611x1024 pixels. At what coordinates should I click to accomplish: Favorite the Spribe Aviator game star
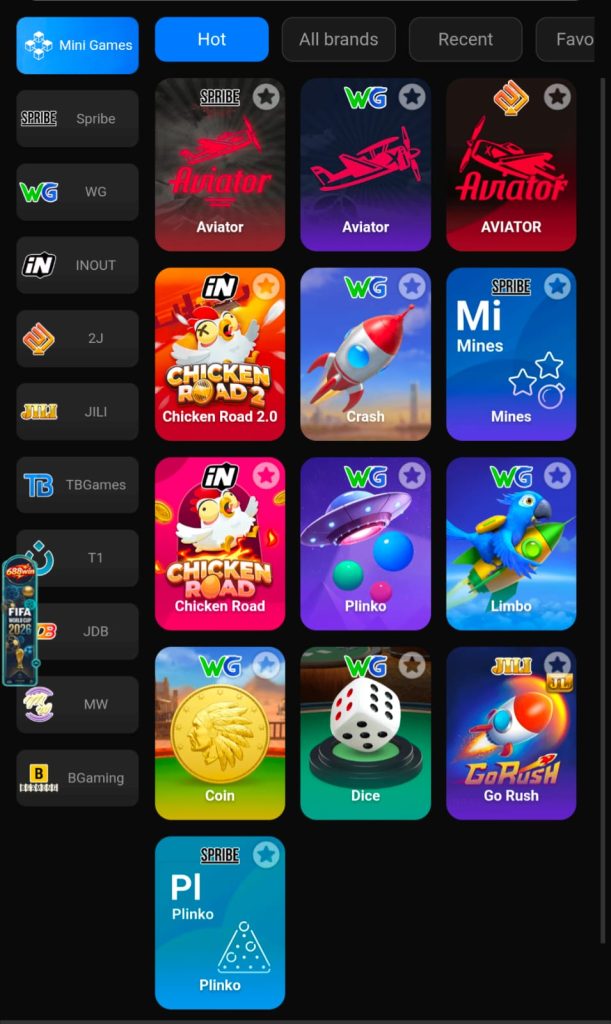click(266, 97)
